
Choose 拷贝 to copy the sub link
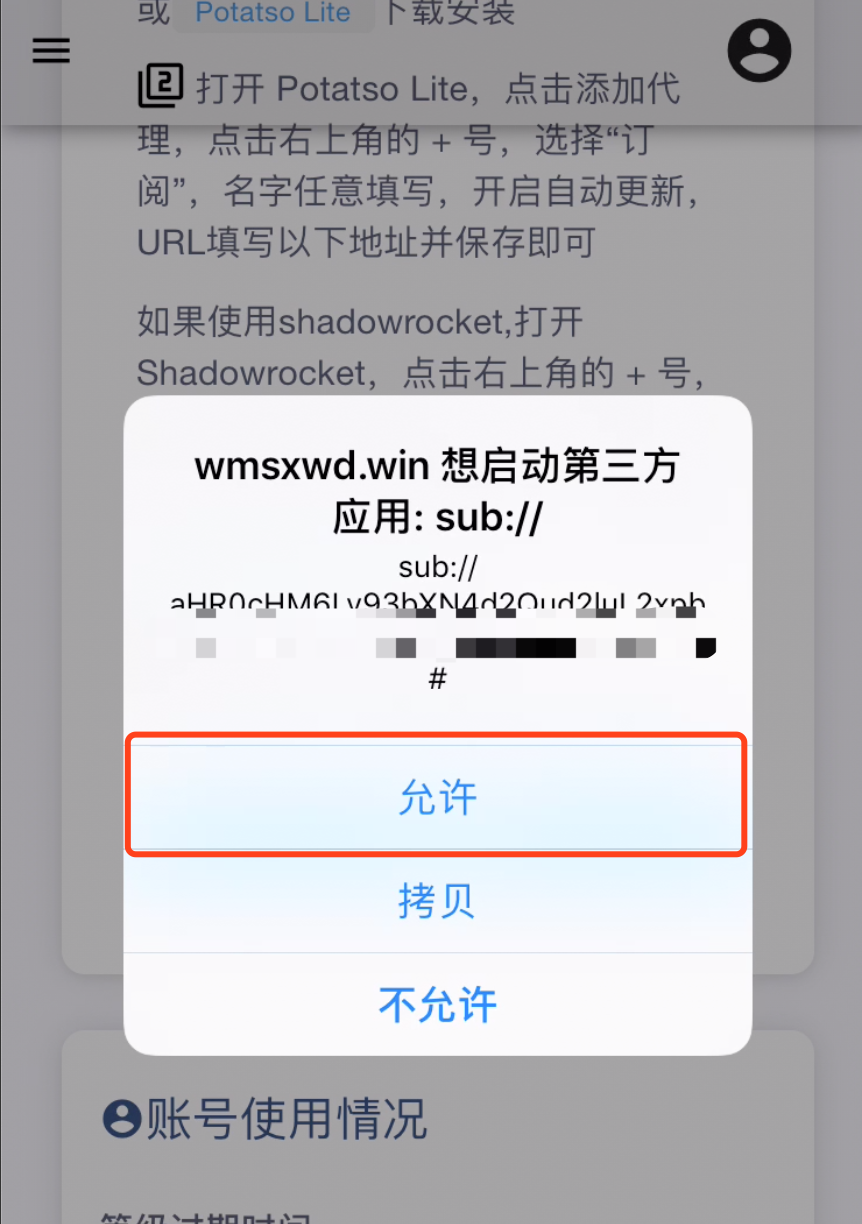[x=437, y=901]
